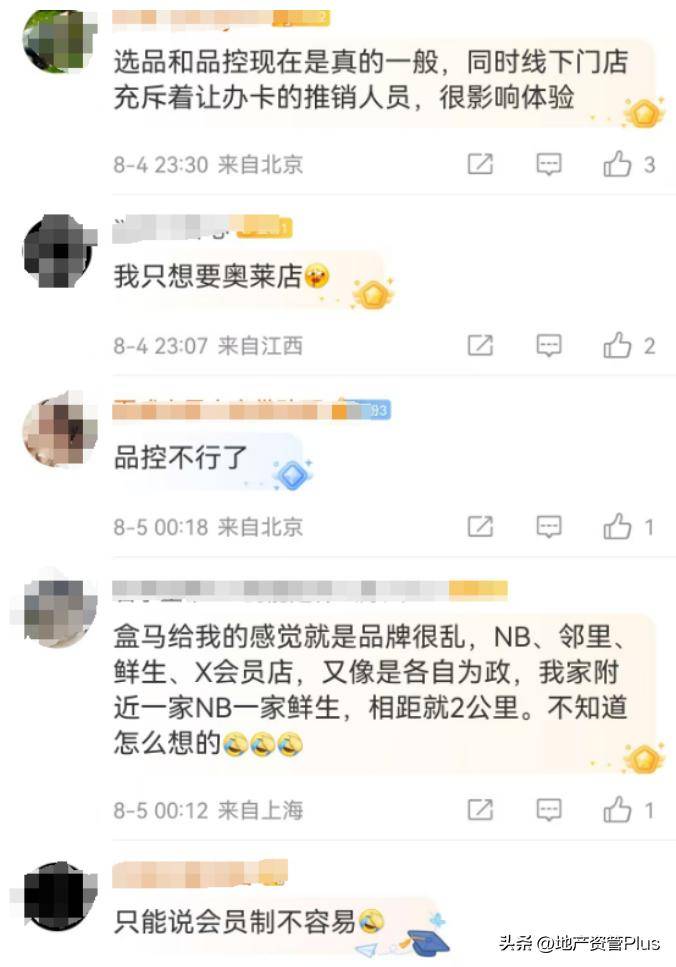Image resolution: width=676 pixels, height=967 pixels.
Task: Like the 品控不行了 comment
Action: [x=618, y=526]
